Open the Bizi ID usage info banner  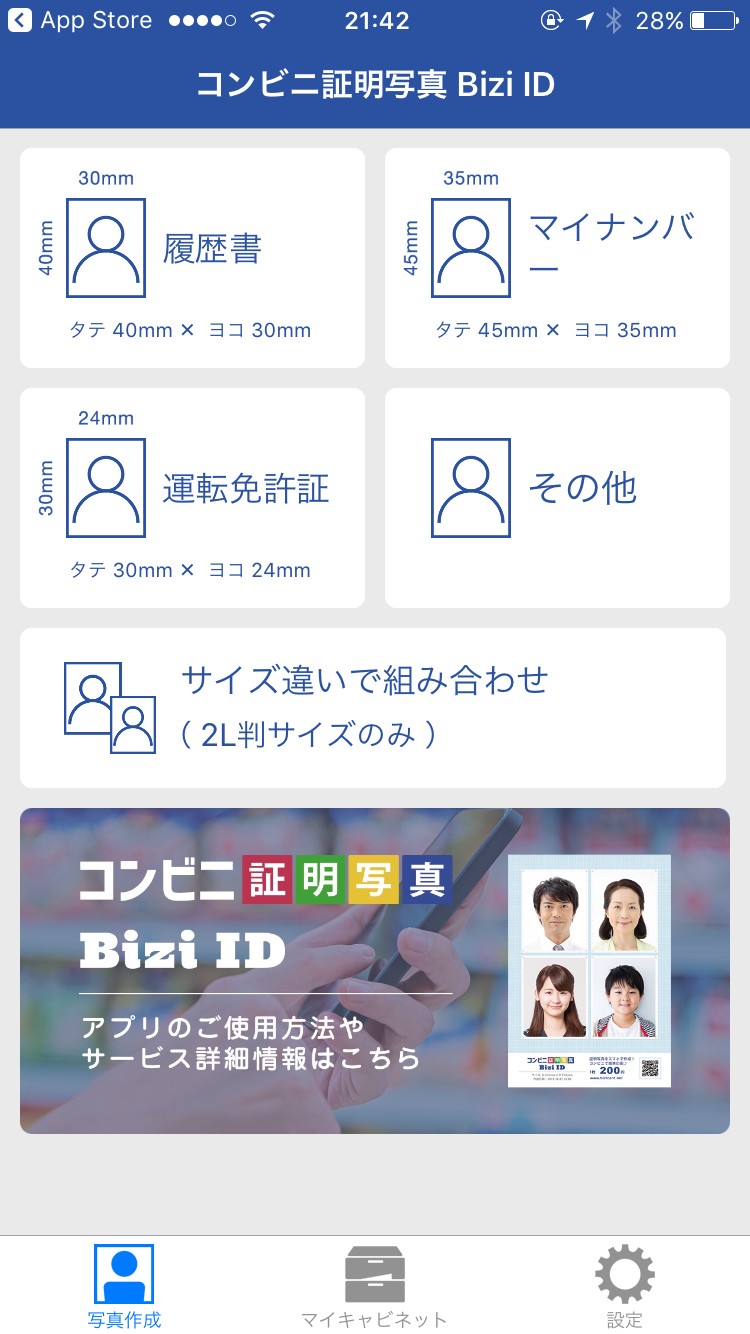(x=374, y=970)
